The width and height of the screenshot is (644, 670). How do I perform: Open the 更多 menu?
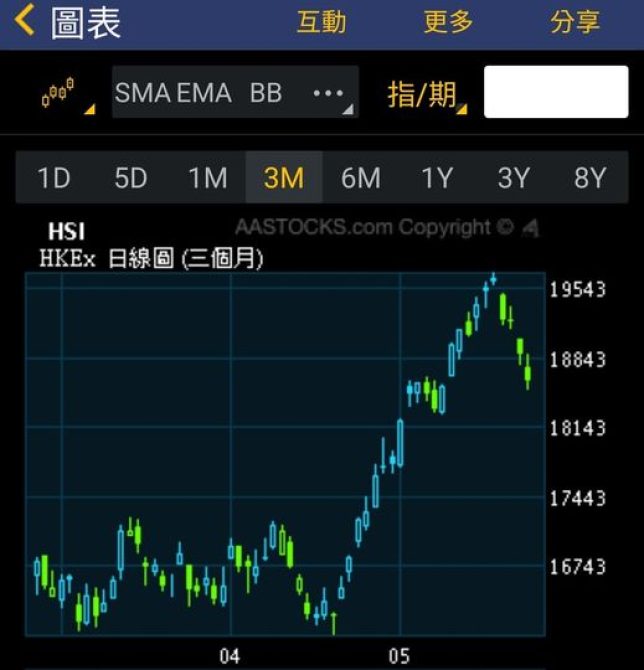(447, 23)
